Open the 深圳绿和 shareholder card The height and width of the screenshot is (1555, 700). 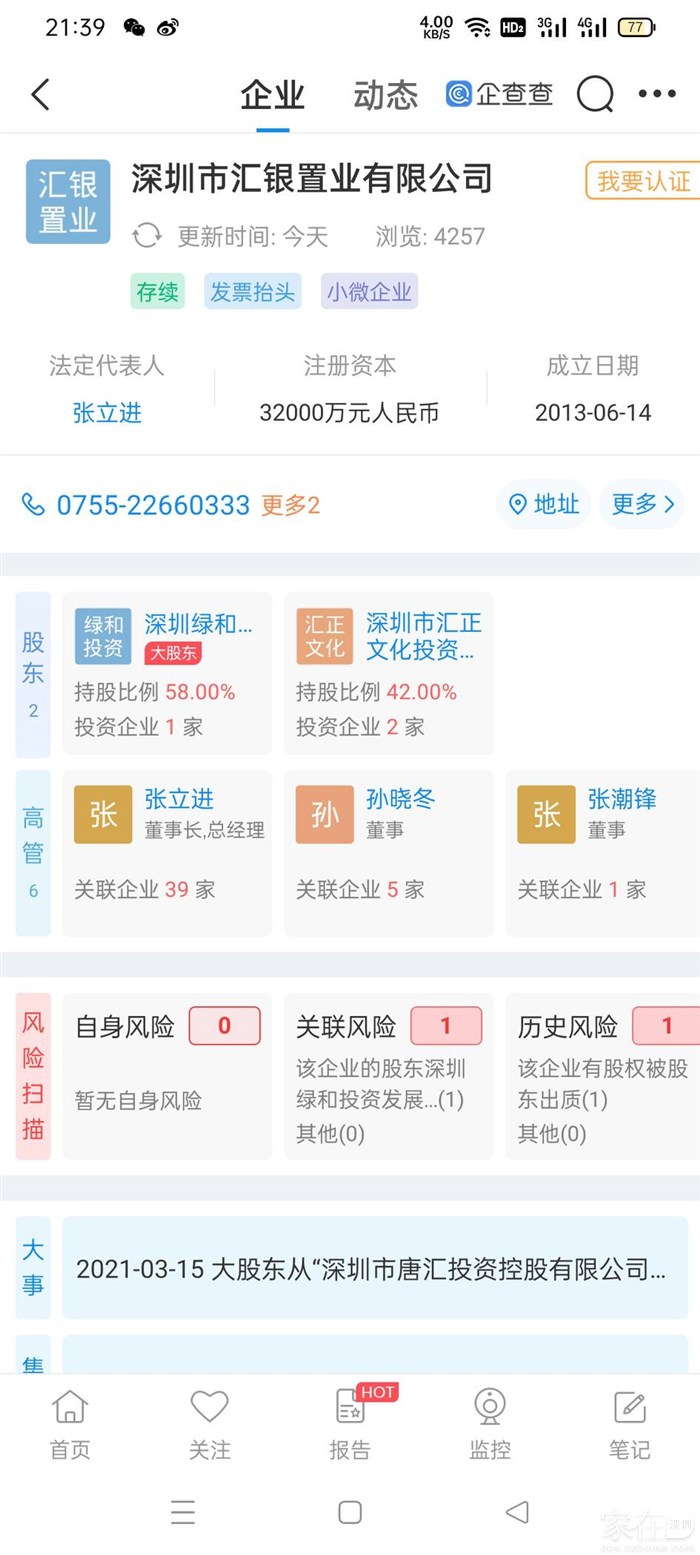pyautogui.click(x=167, y=673)
